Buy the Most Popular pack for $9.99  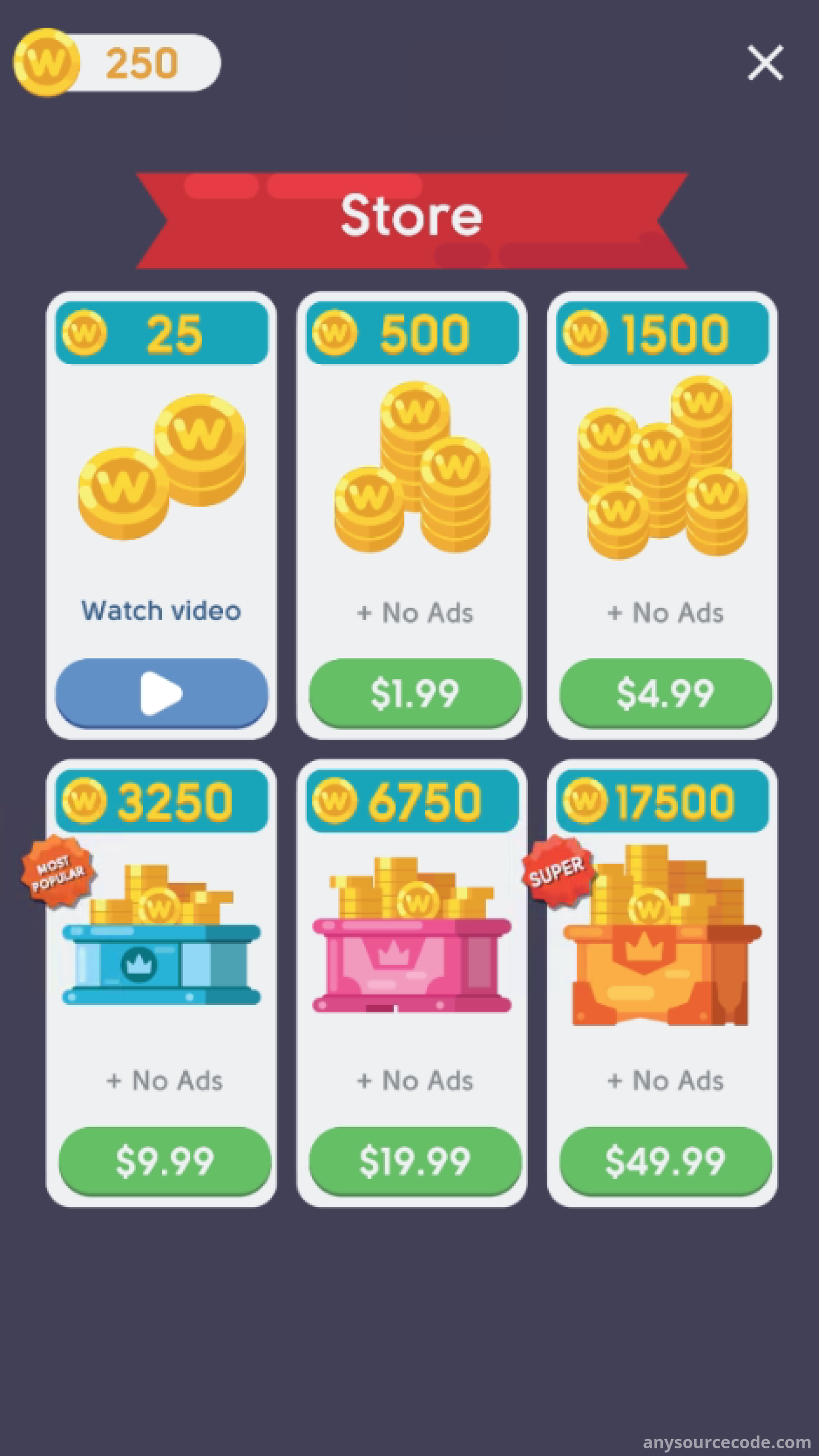[x=165, y=1161]
